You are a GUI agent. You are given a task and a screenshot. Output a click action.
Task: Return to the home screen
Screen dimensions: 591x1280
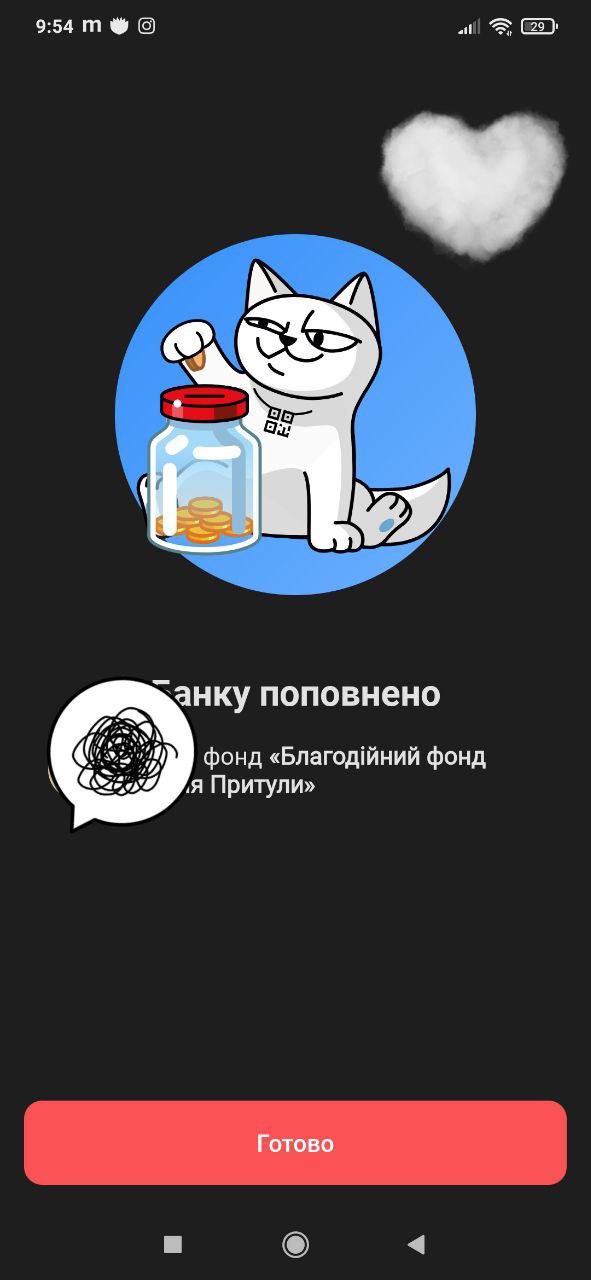pos(295,1244)
